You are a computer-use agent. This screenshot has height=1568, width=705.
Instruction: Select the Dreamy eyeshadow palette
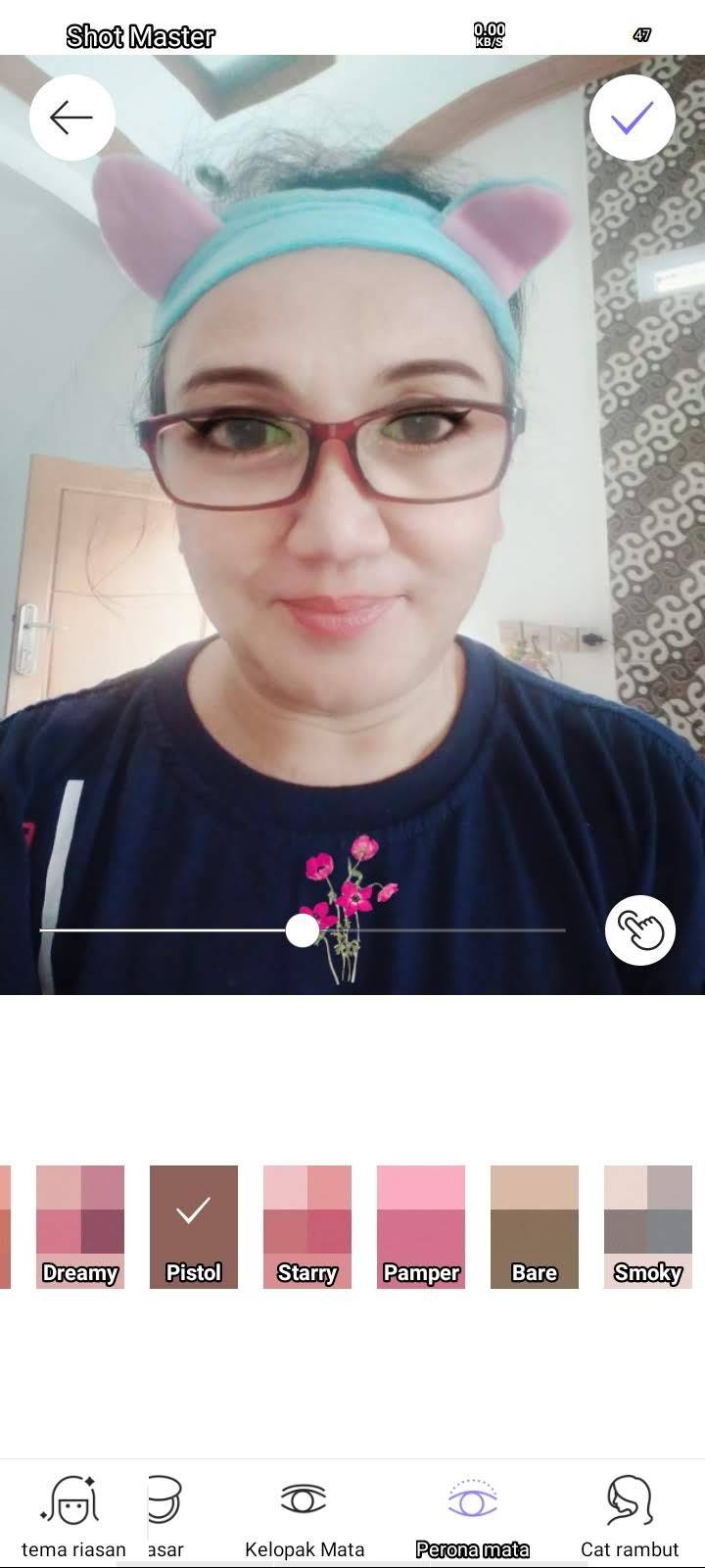[80, 1226]
